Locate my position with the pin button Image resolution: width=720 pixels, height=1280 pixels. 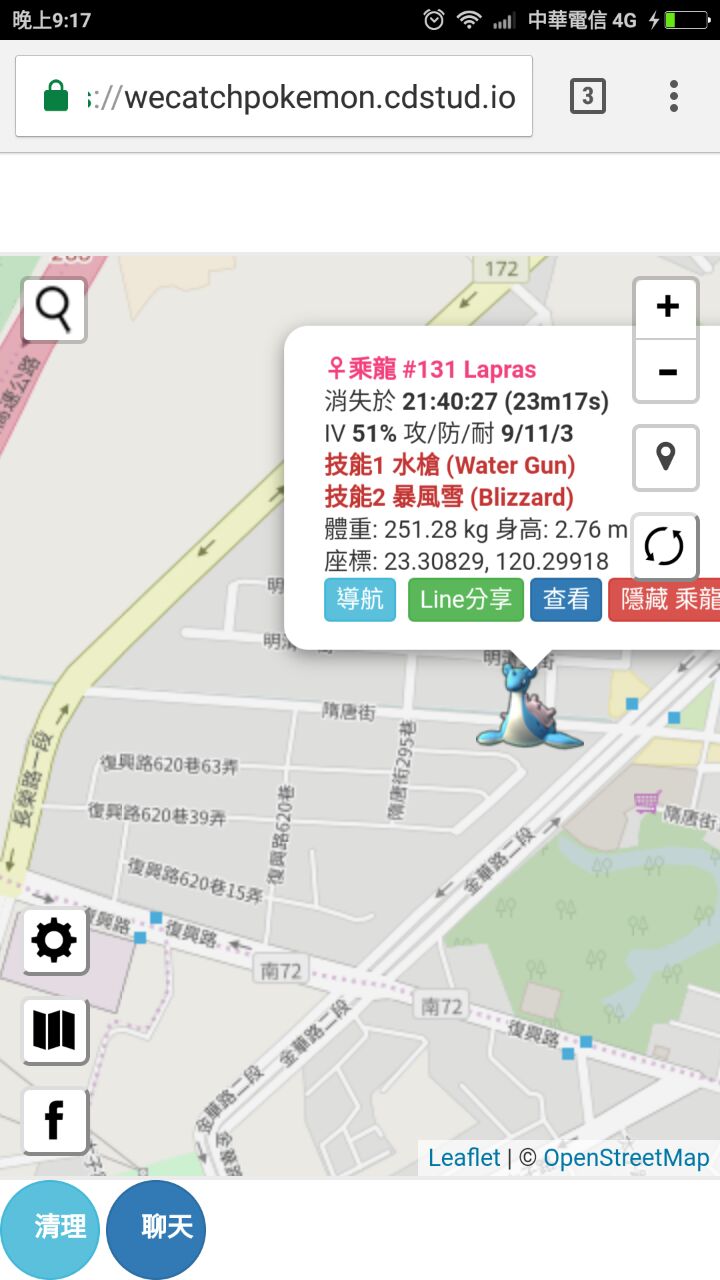pos(666,457)
